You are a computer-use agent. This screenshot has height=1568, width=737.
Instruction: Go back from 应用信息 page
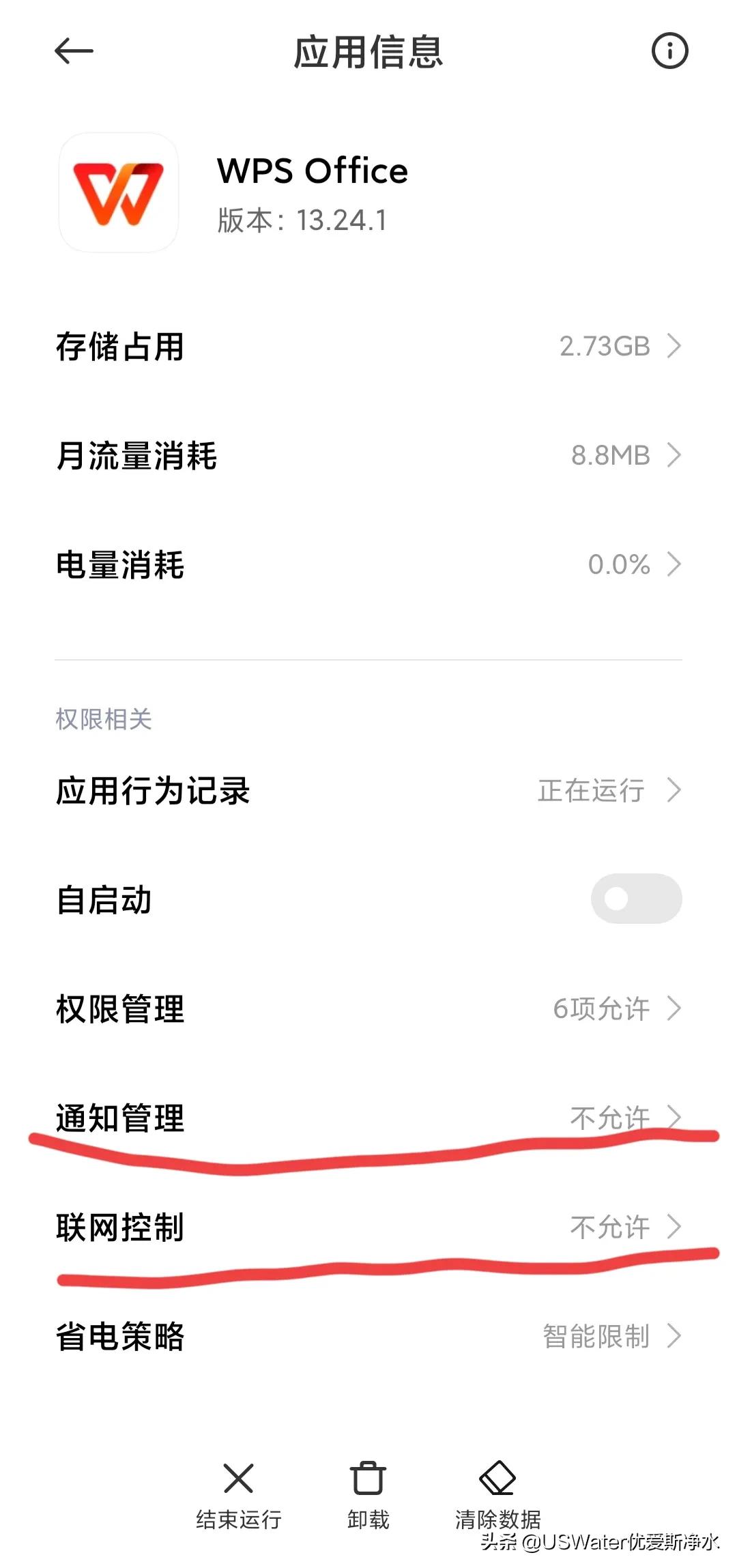[74, 51]
